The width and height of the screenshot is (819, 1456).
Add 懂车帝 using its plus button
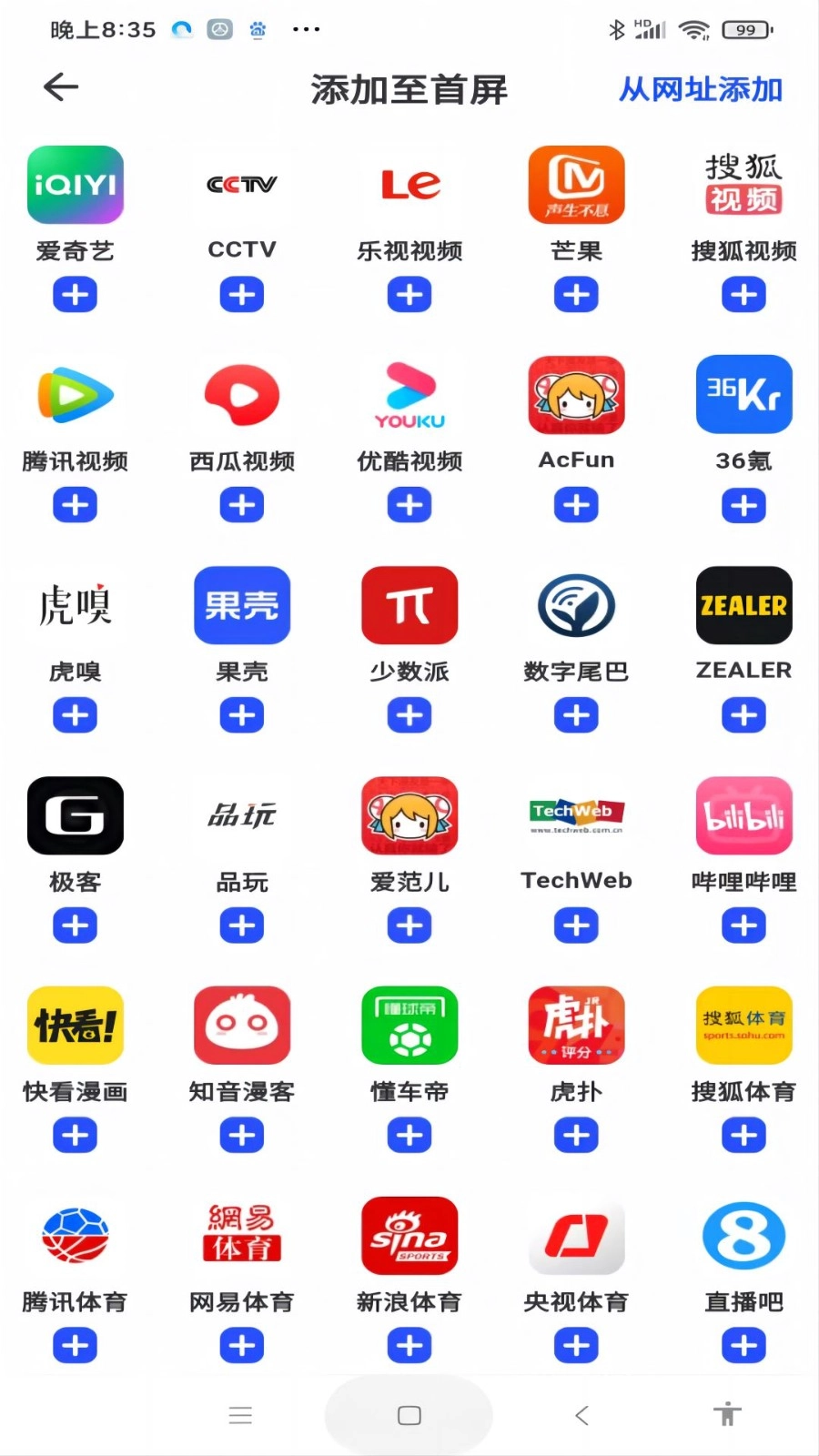coord(409,1135)
